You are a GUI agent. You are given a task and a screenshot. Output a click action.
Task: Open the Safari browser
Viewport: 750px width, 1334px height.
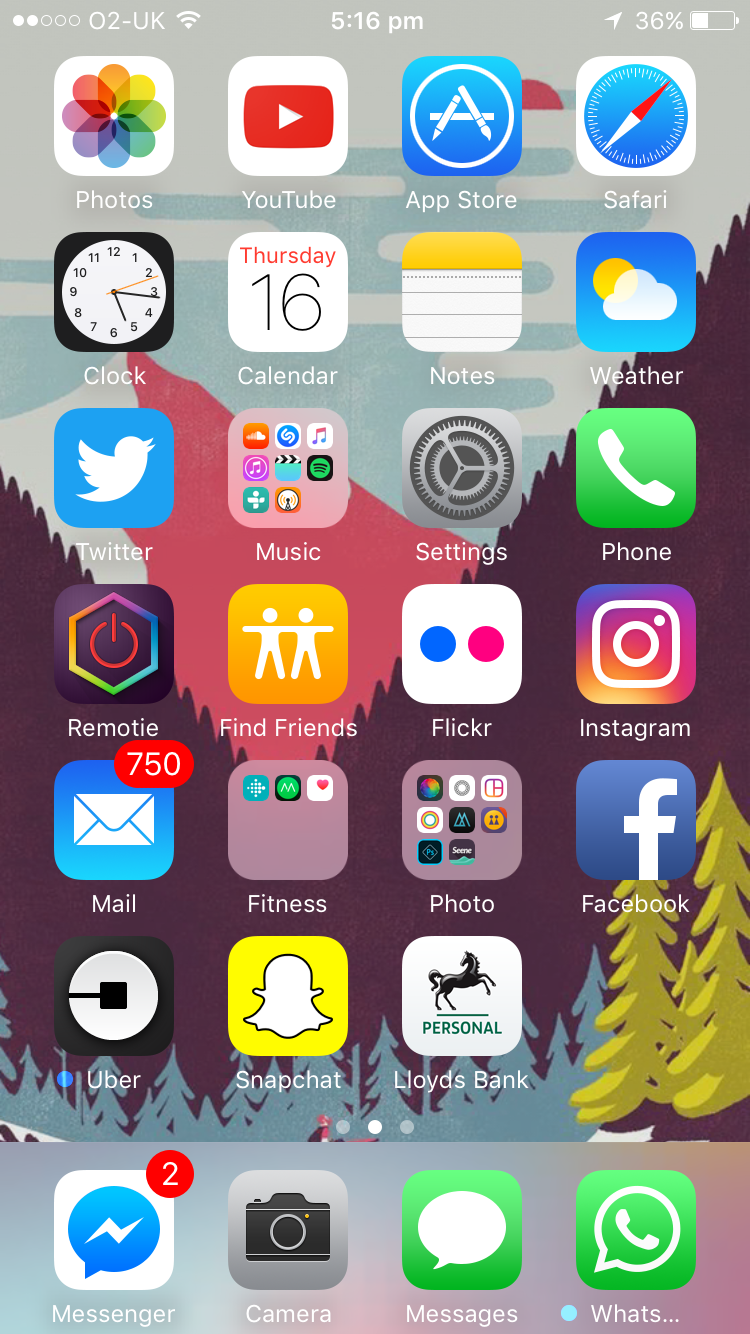(635, 116)
